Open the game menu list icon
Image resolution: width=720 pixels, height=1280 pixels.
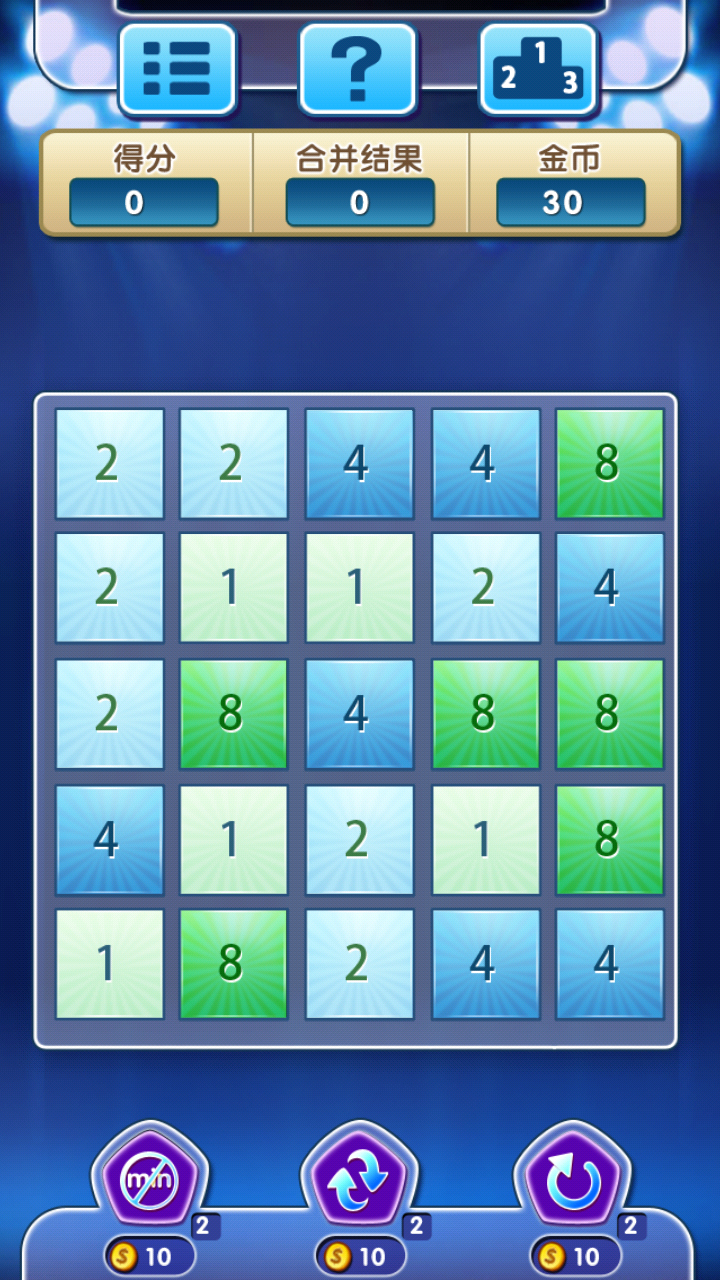(177, 66)
